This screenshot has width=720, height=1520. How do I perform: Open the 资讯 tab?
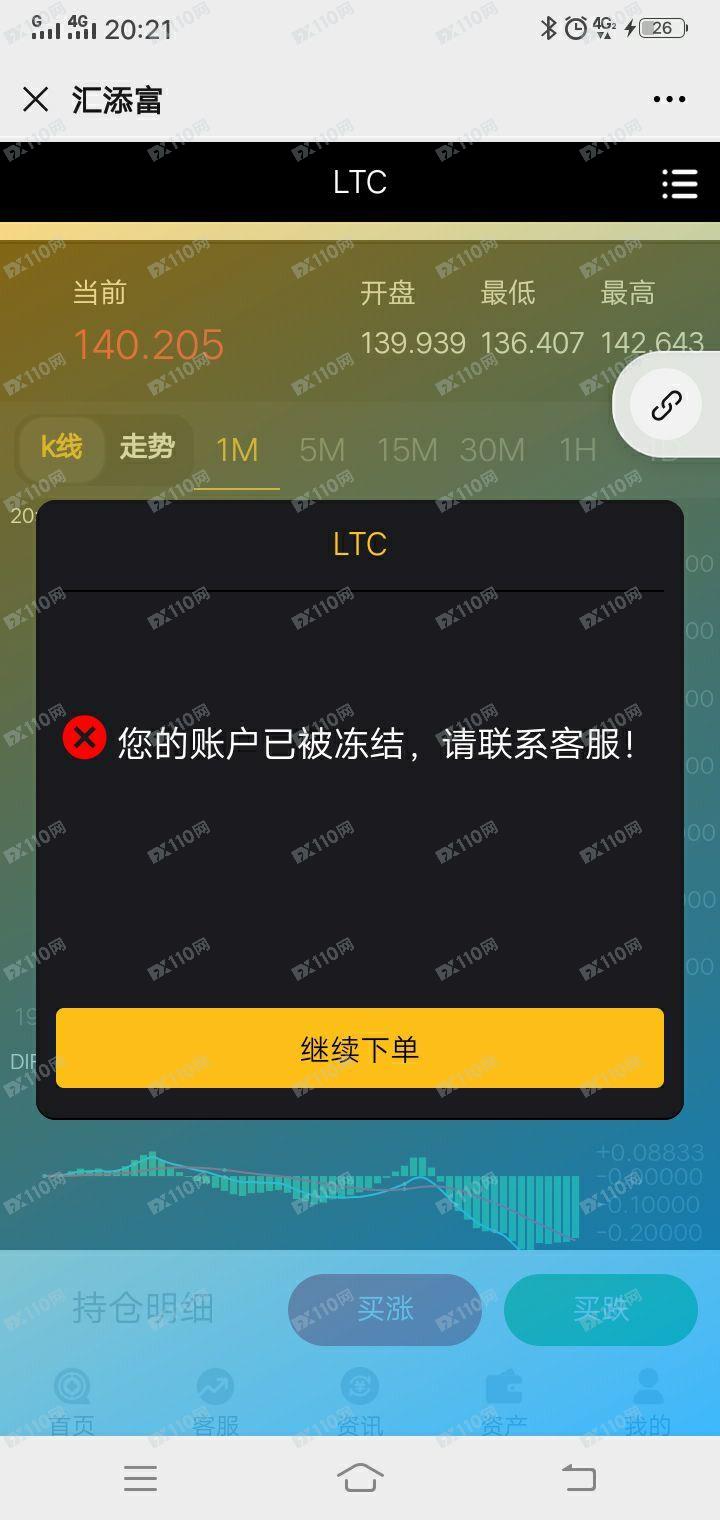(359, 1402)
